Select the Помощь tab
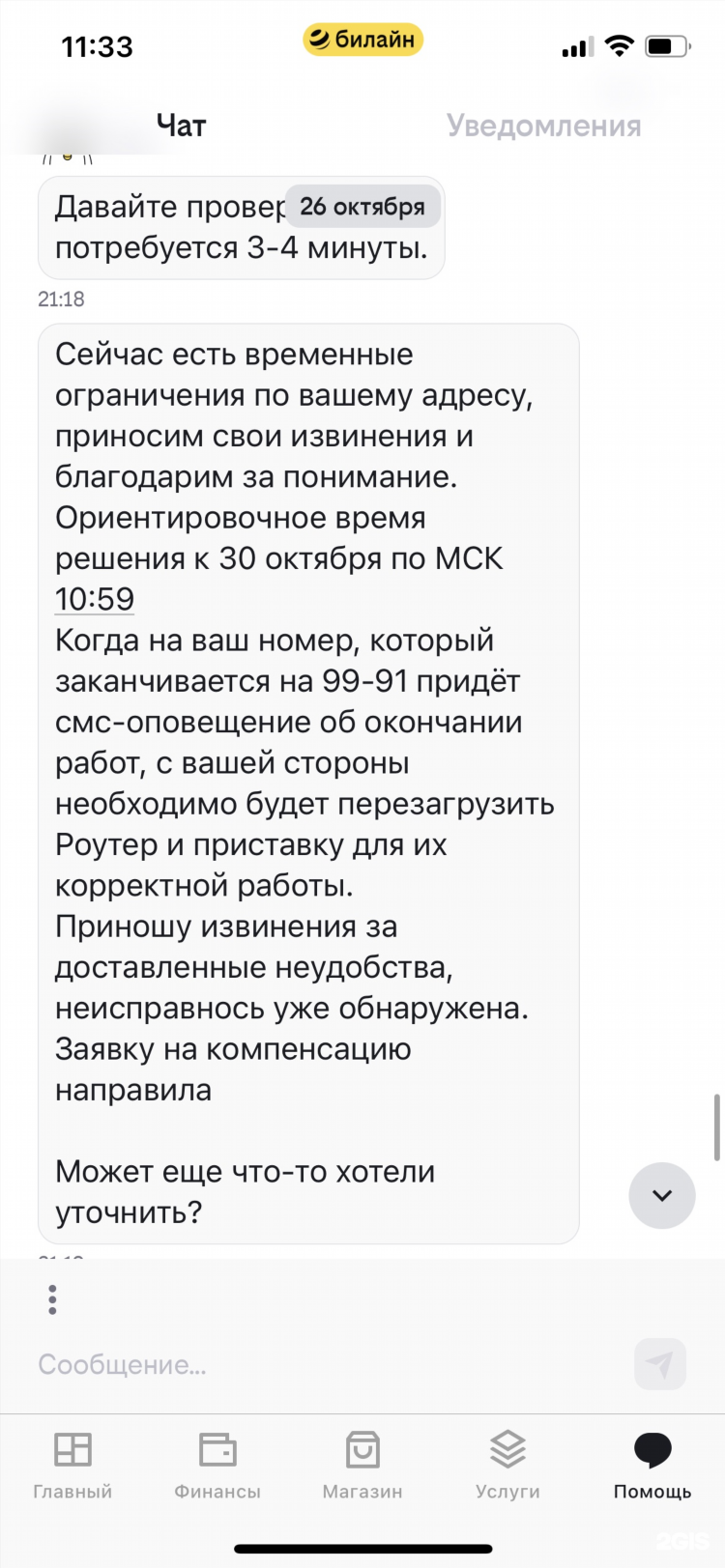Viewport: 725px width, 1568px height. (652, 1465)
